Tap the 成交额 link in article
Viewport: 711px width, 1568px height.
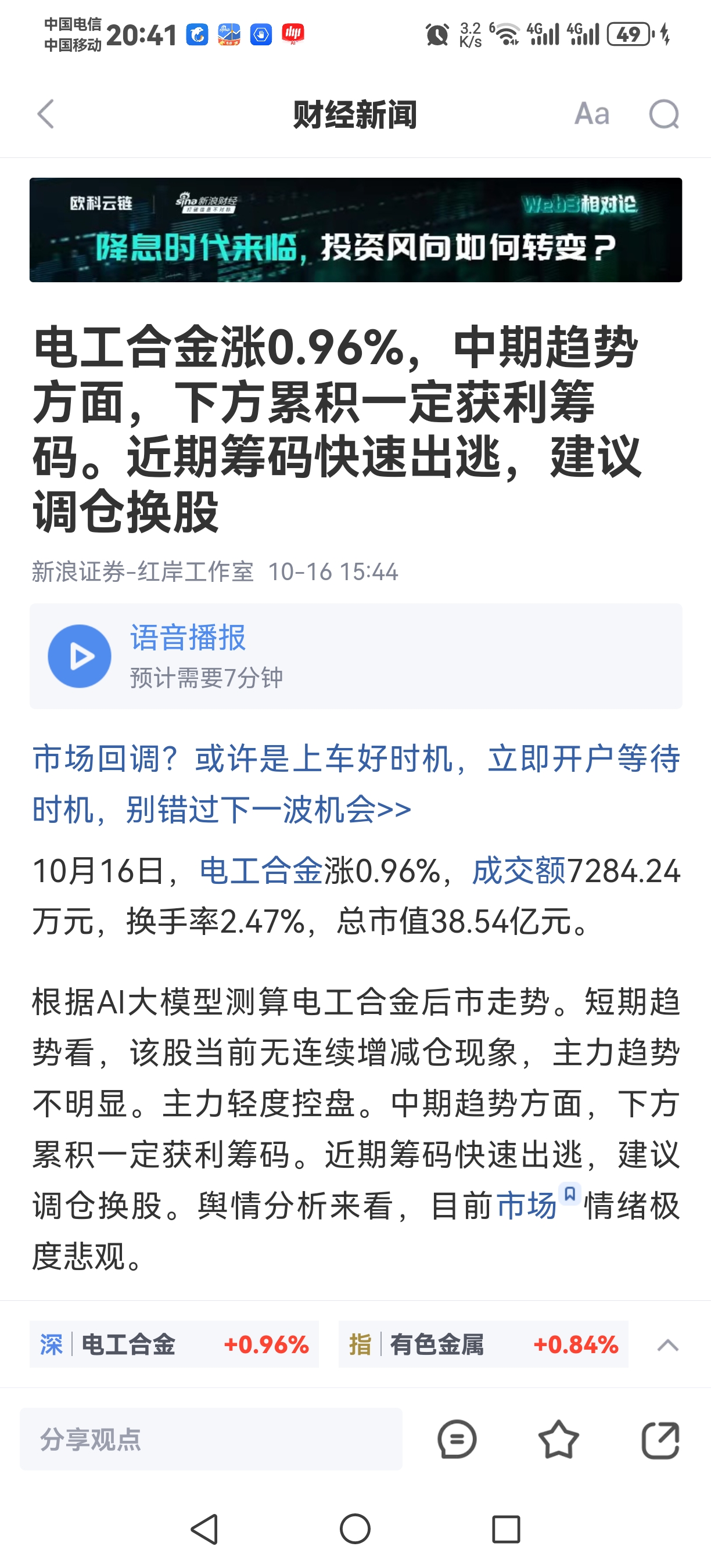[519, 871]
